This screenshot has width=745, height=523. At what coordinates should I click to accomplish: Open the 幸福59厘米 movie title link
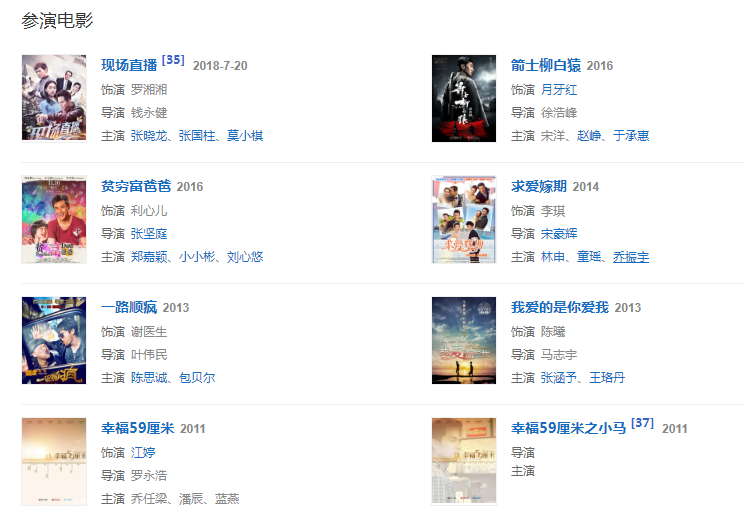pyautogui.click(x=138, y=428)
